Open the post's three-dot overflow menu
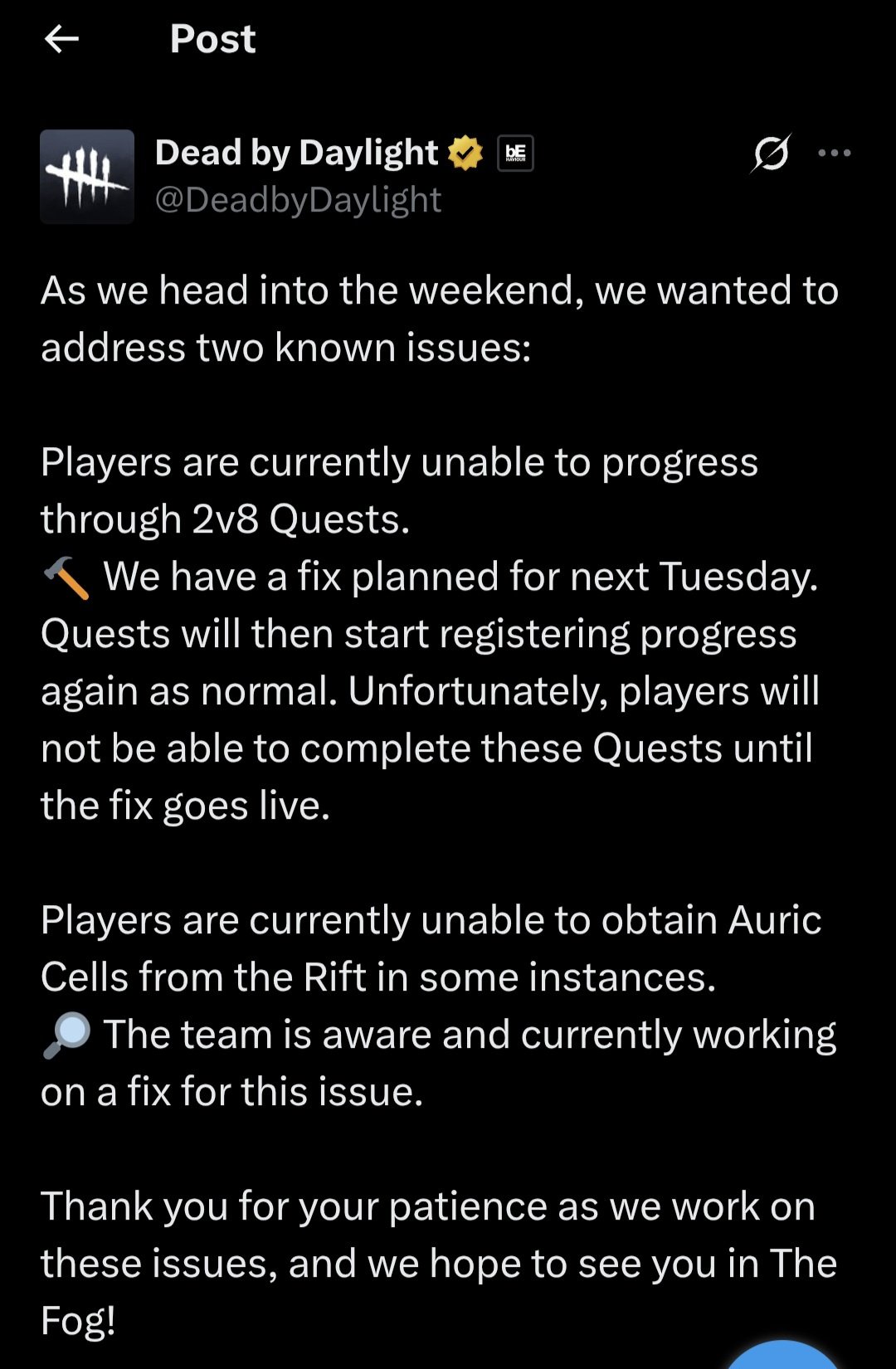Screen dimensions: 896x1369 click(834, 153)
